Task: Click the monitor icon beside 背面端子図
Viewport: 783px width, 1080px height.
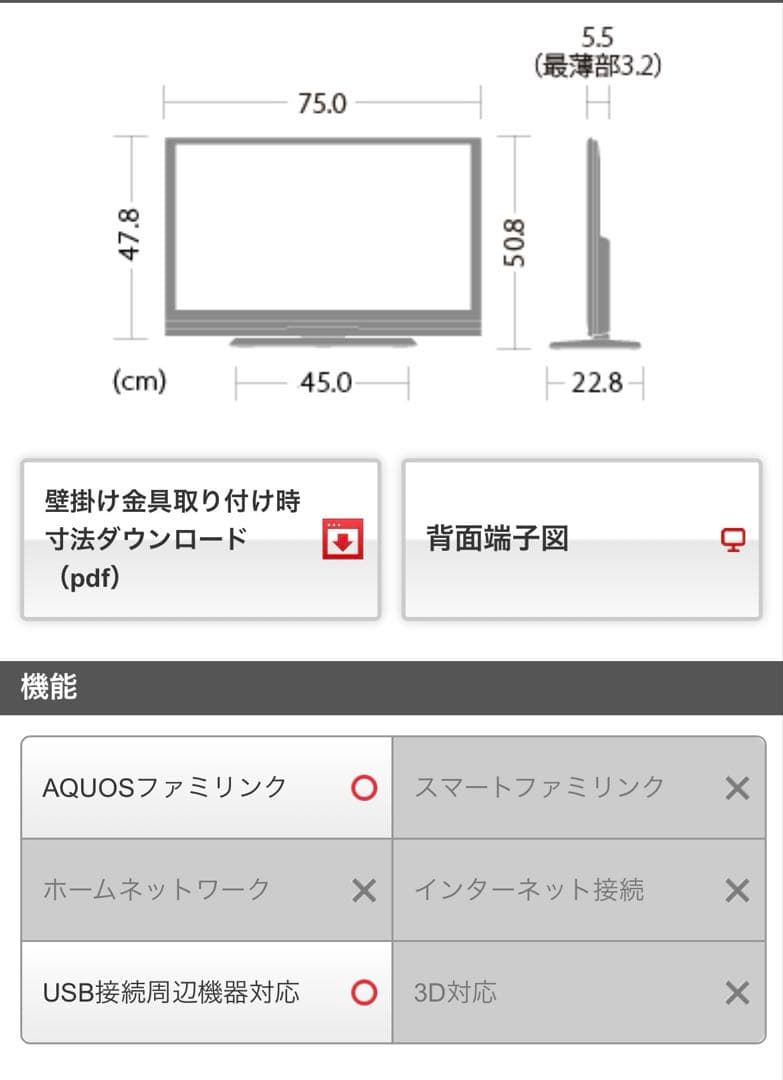Action: coord(735,538)
